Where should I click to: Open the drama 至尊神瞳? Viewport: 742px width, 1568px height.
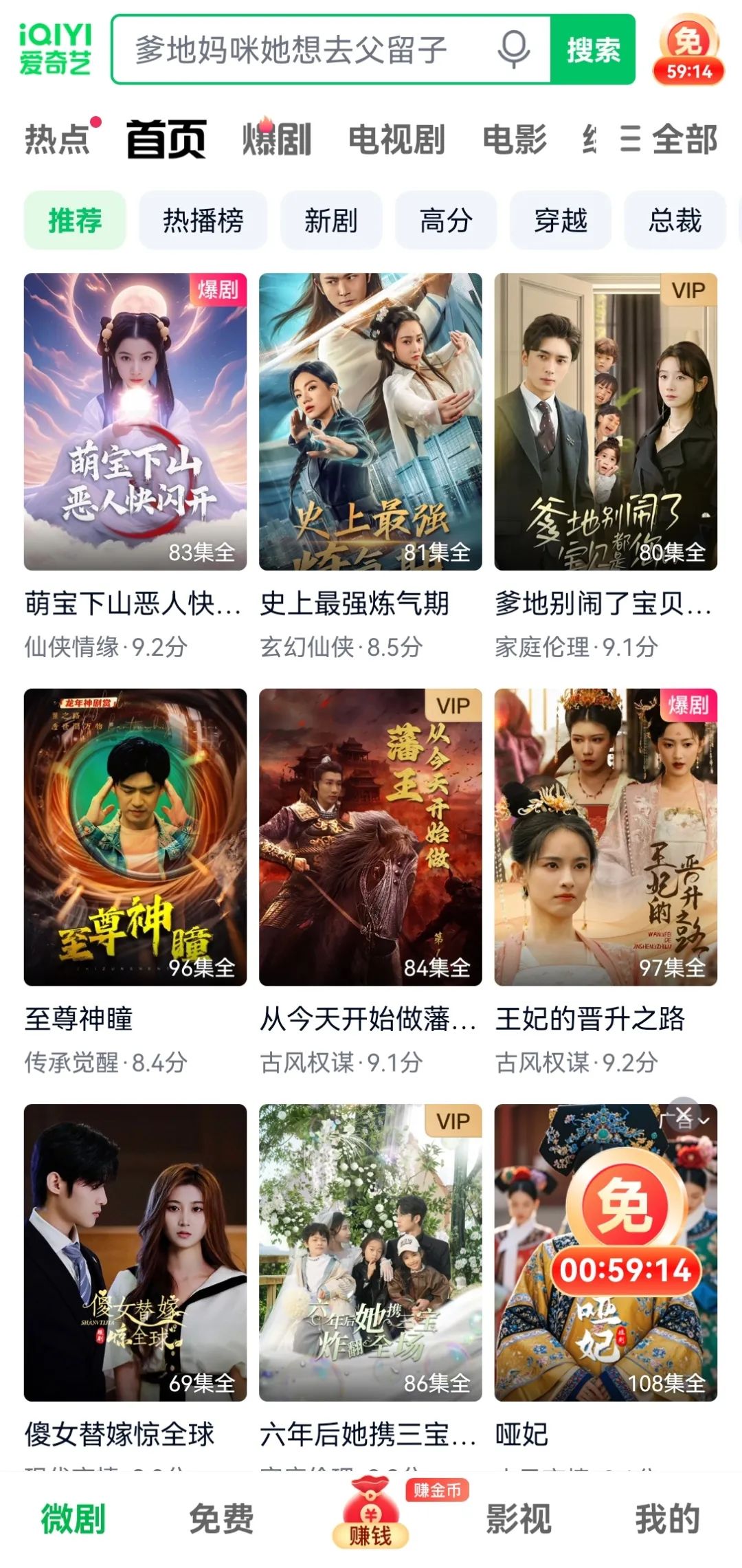tap(135, 837)
